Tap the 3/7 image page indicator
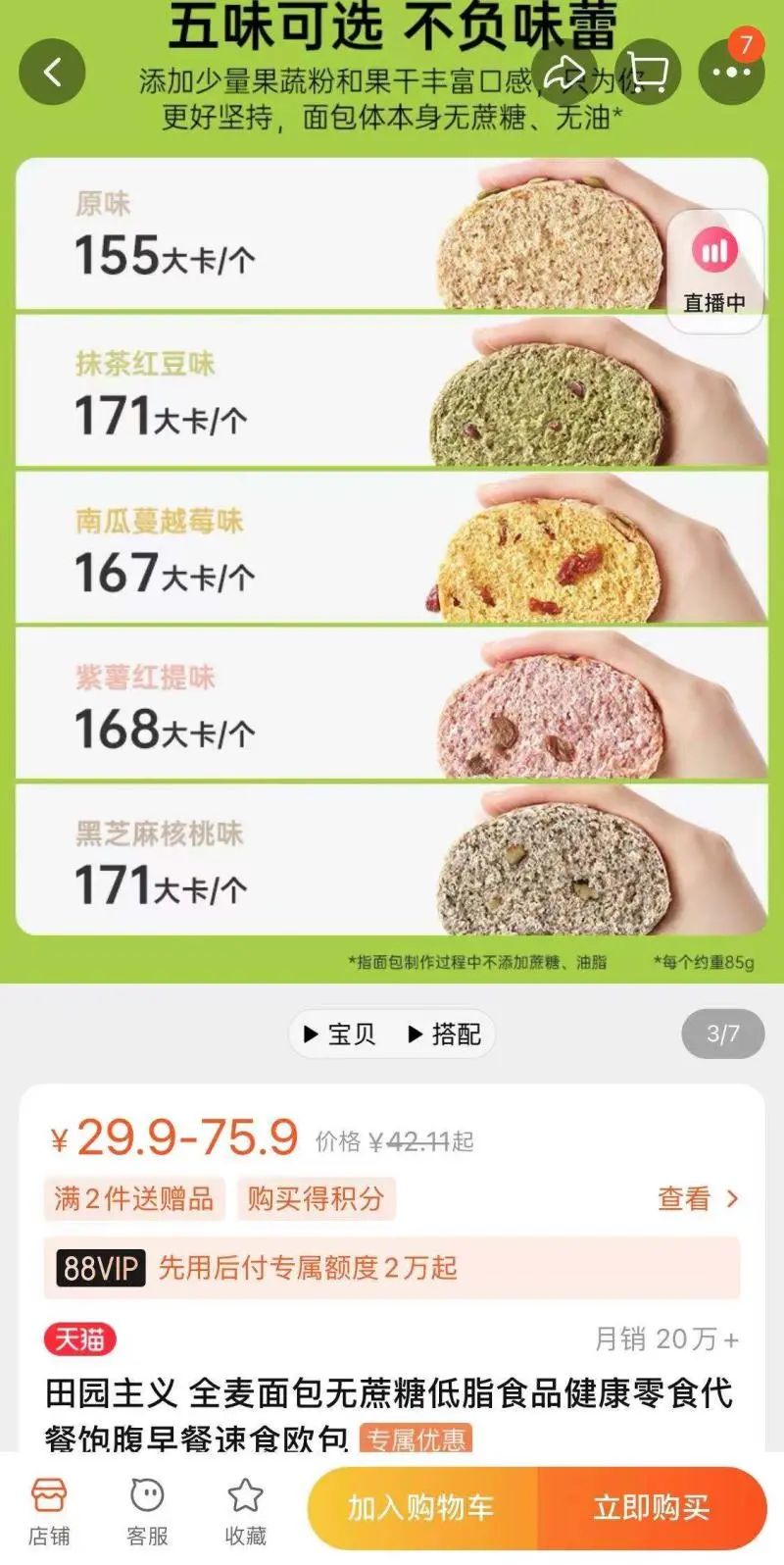This screenshot has width=784, height=1565. point(725,1034)
